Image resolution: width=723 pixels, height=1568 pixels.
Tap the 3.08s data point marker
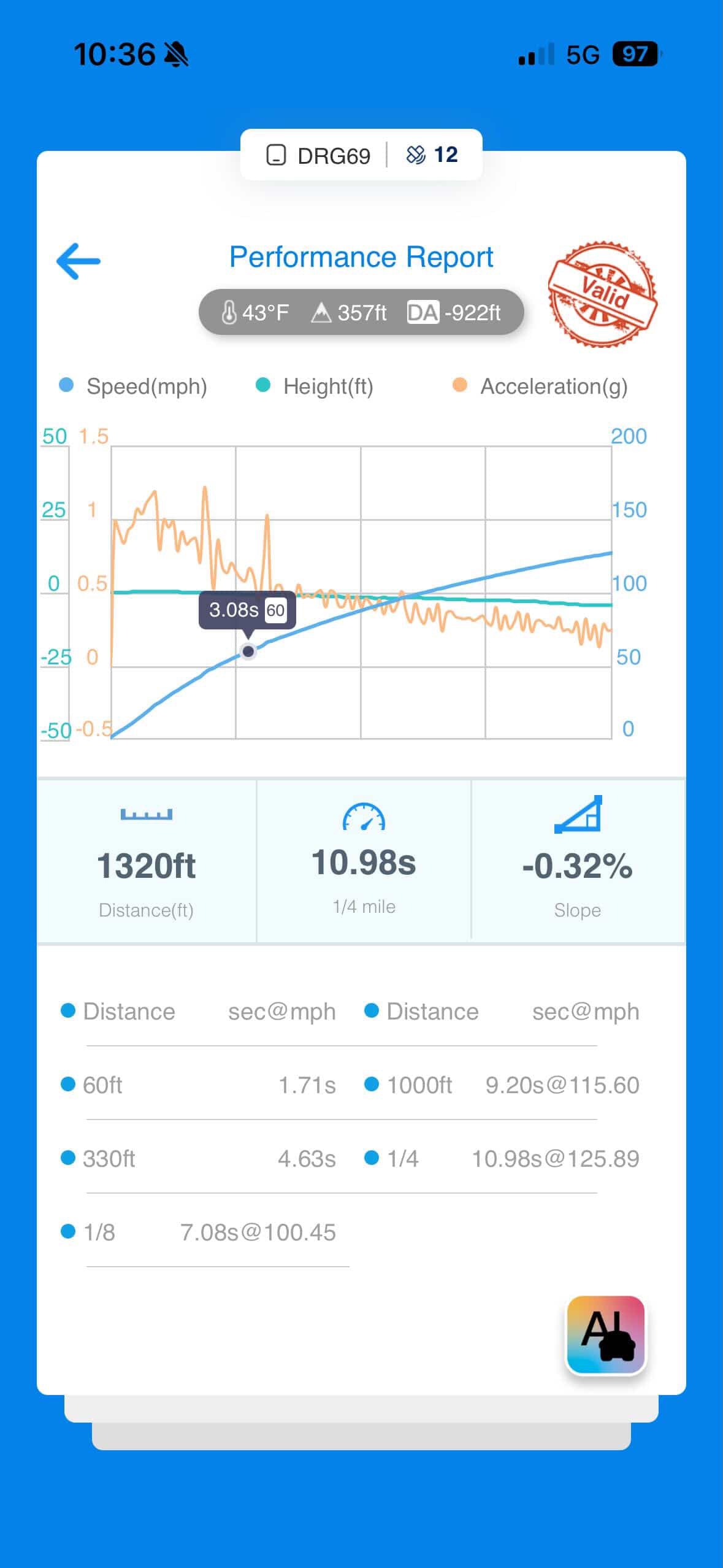click(x=248, y=651)
